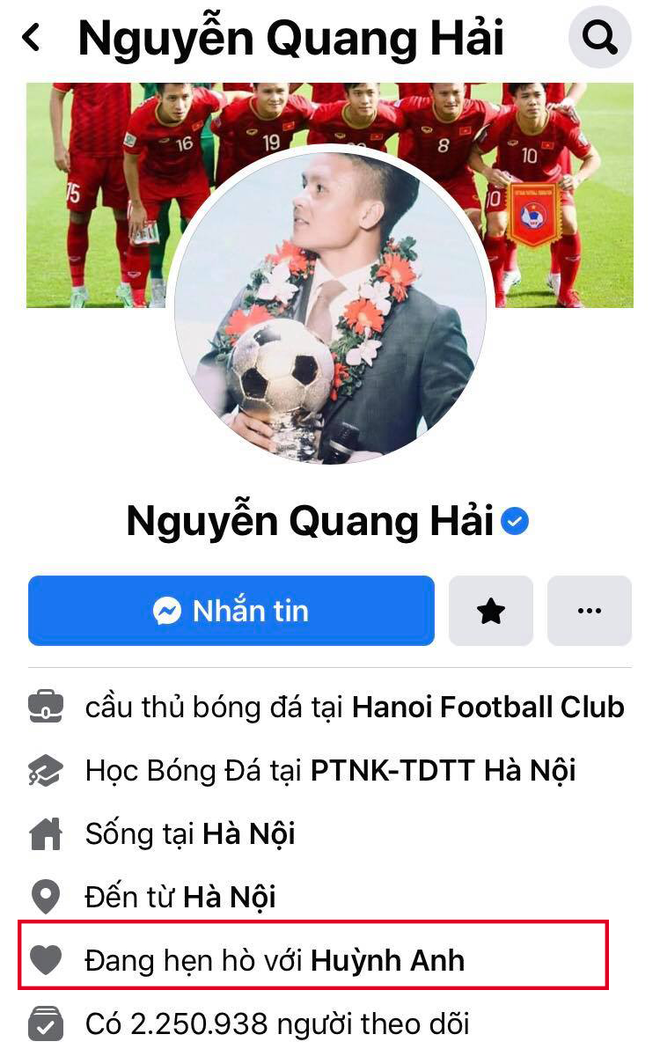Screen dimensions: 660x1049
Task: Go back using the top-left arrow
Action: pos(33,39)
